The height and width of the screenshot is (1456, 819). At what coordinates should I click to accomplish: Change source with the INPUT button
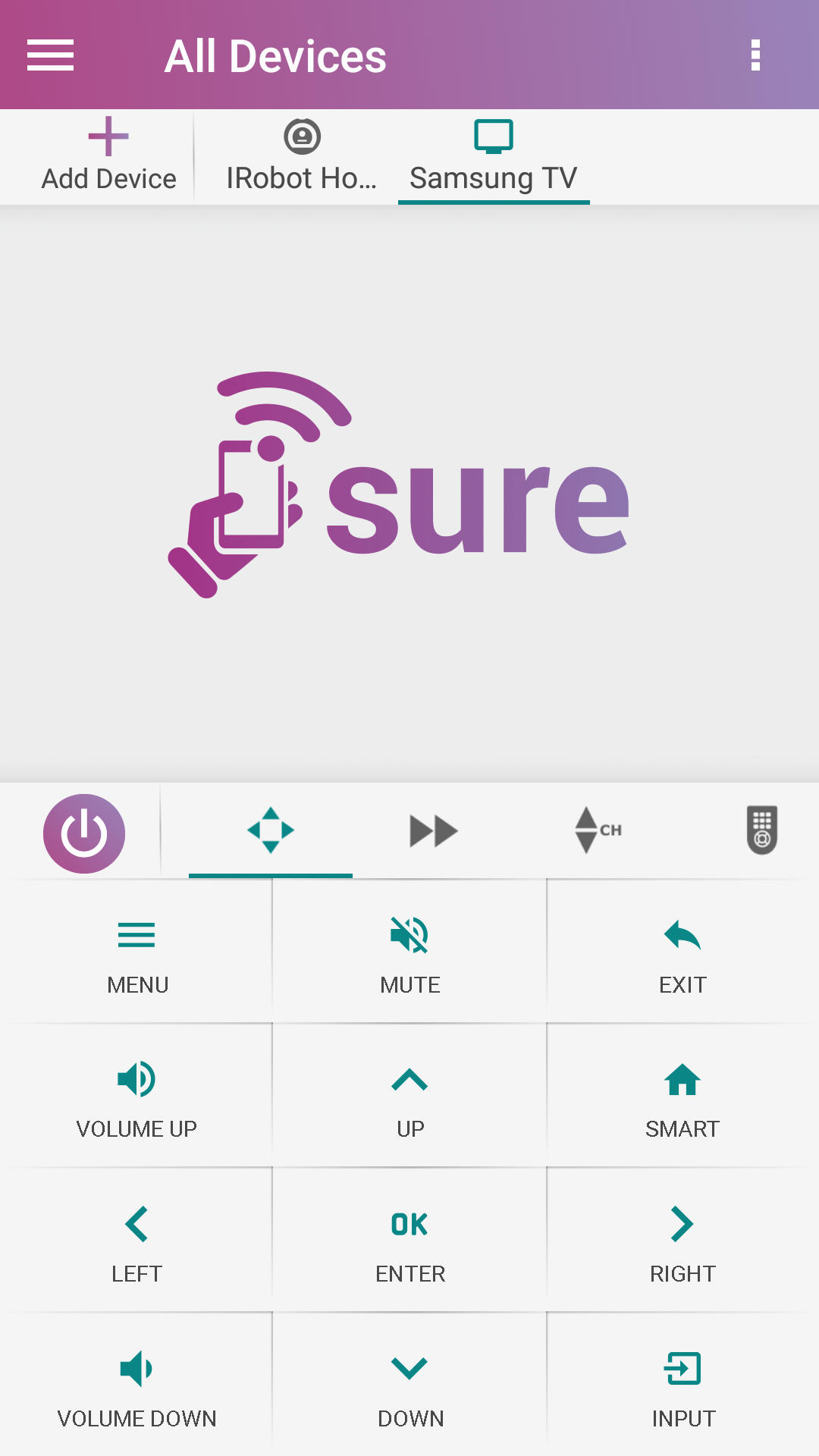[682, 1386]
